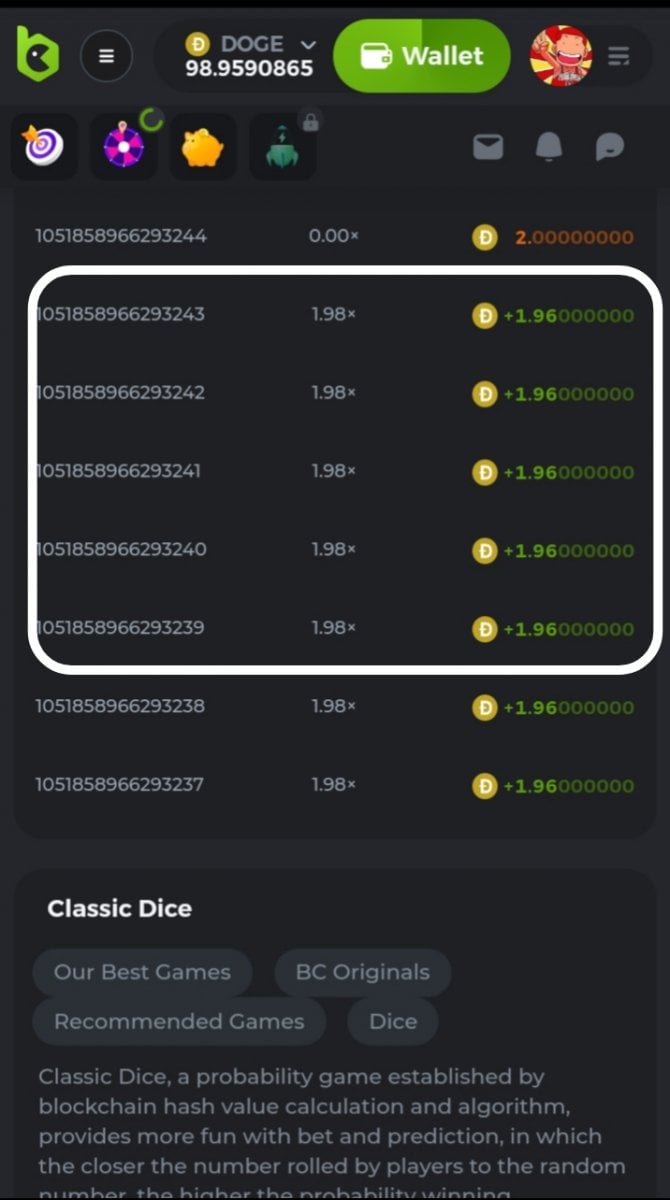Open bet 1051858966293238 details
The image size is (670, 1200).
pos(121,707)
